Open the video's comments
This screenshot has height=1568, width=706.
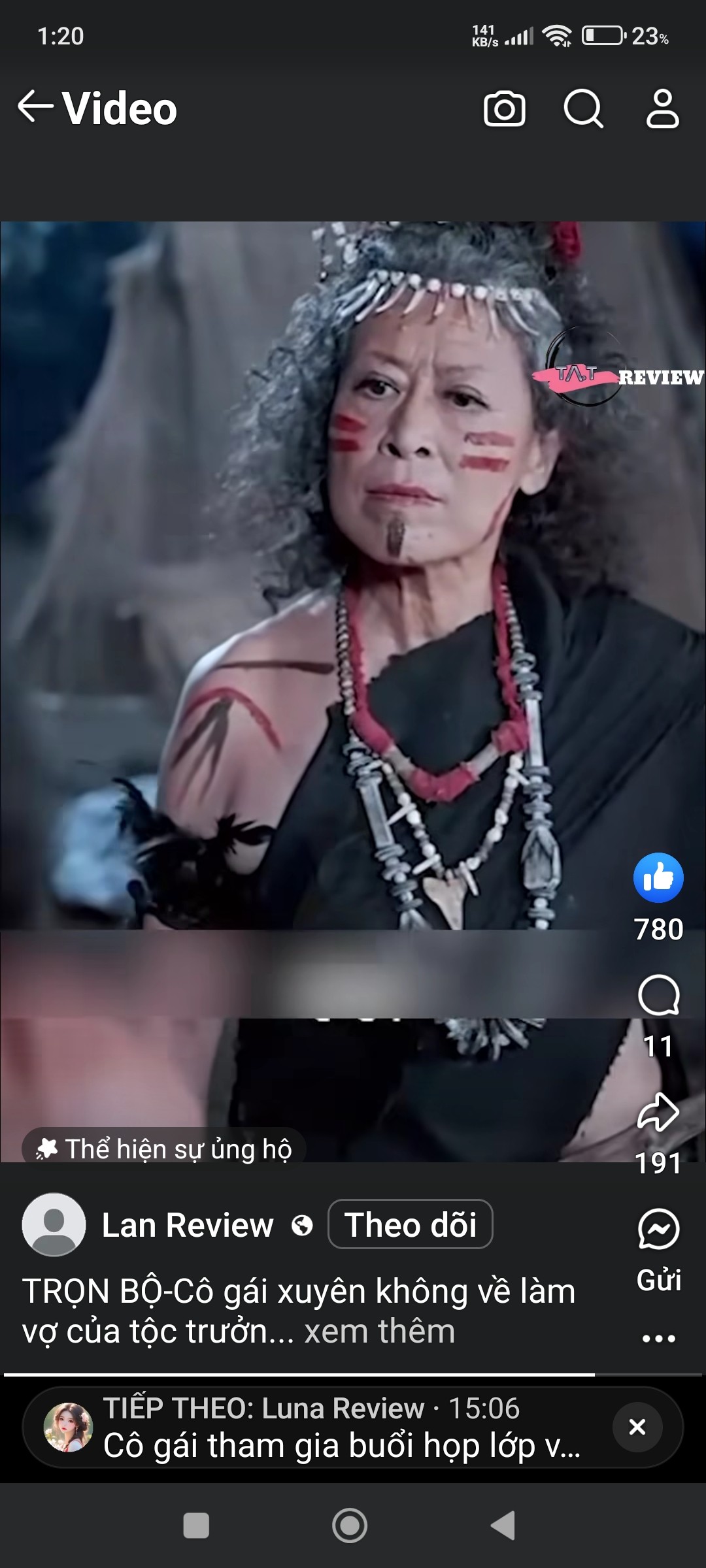click(658, 996)
